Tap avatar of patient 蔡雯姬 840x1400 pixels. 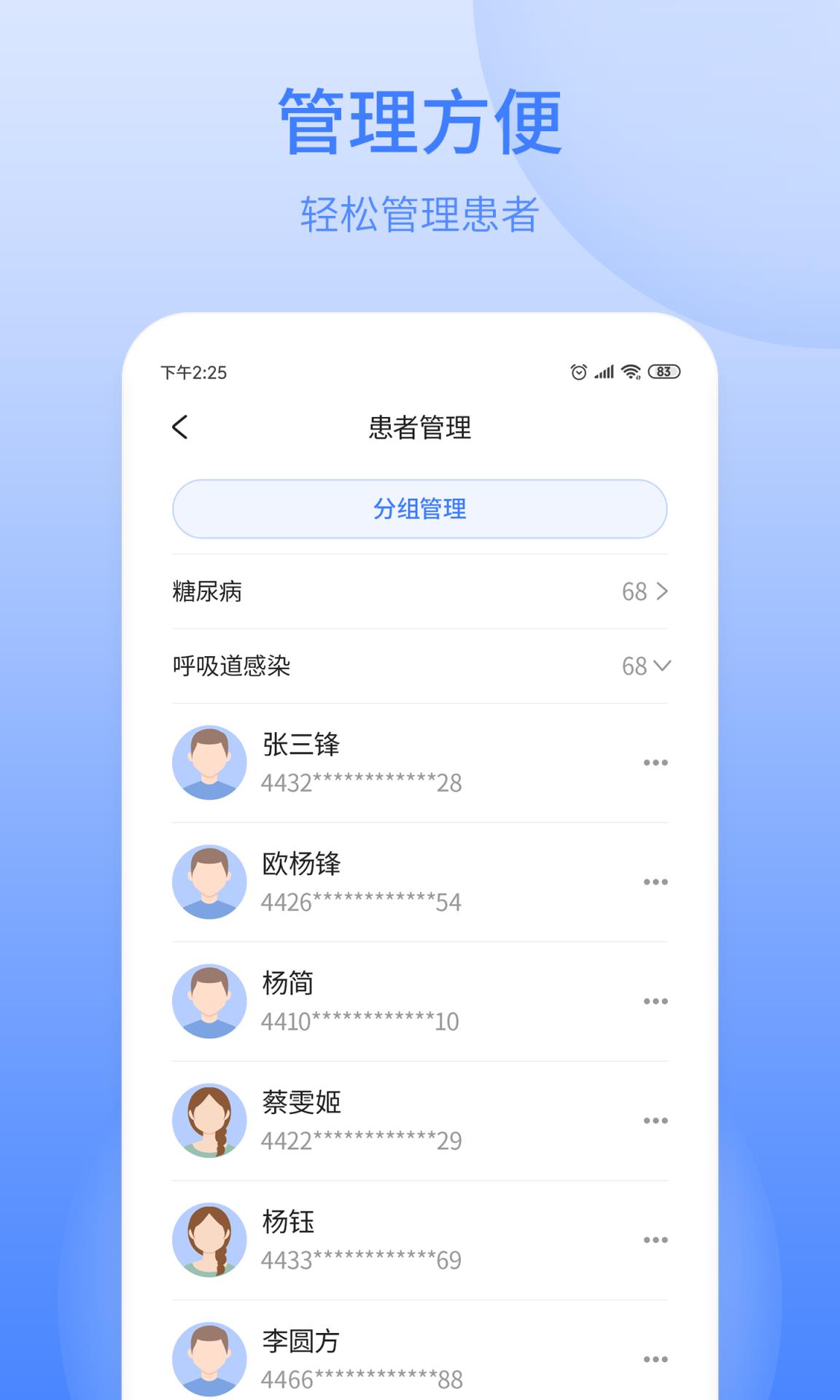[x=211, y=1120]
